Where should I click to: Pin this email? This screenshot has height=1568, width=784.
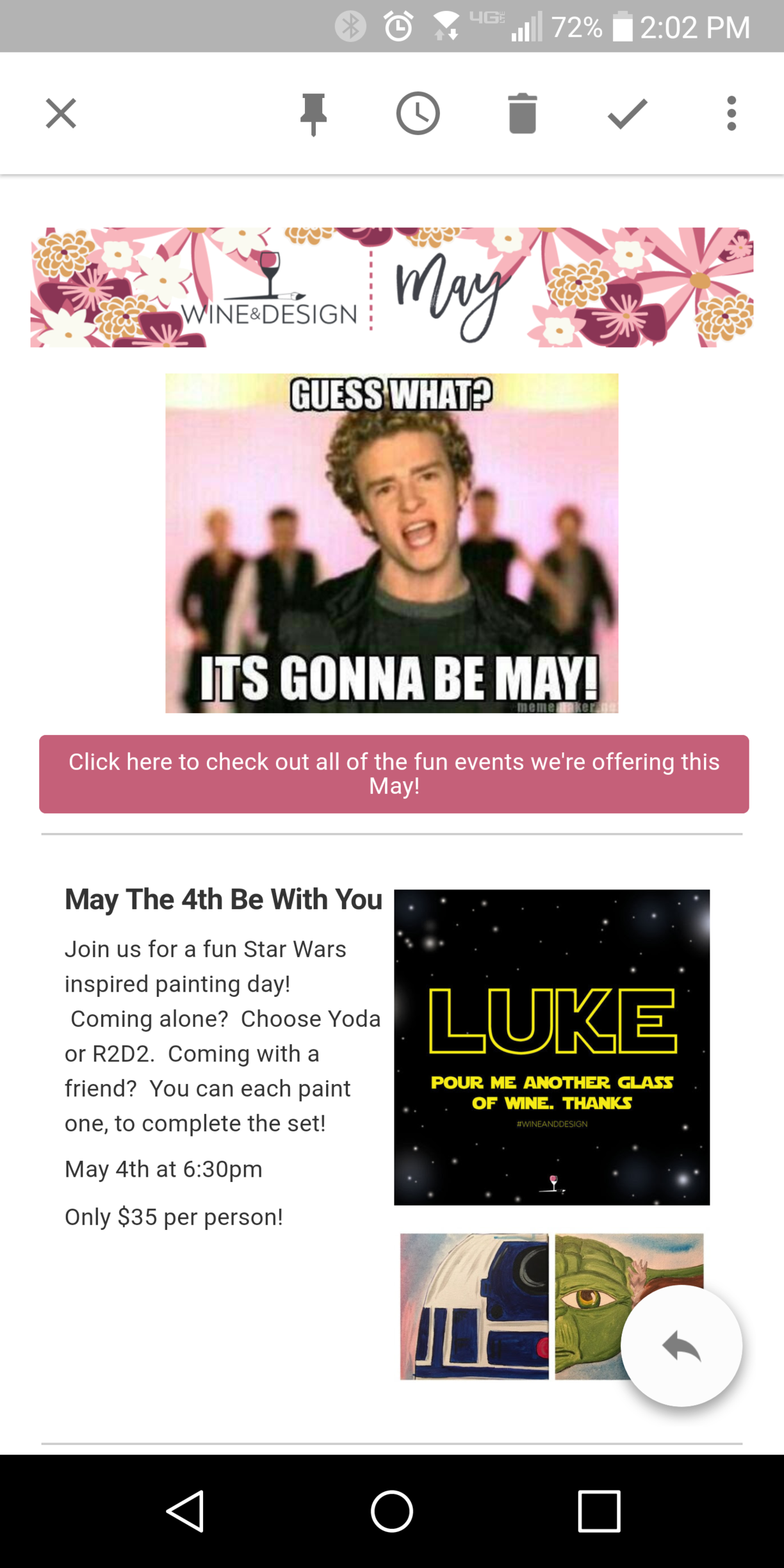point(313,115)
